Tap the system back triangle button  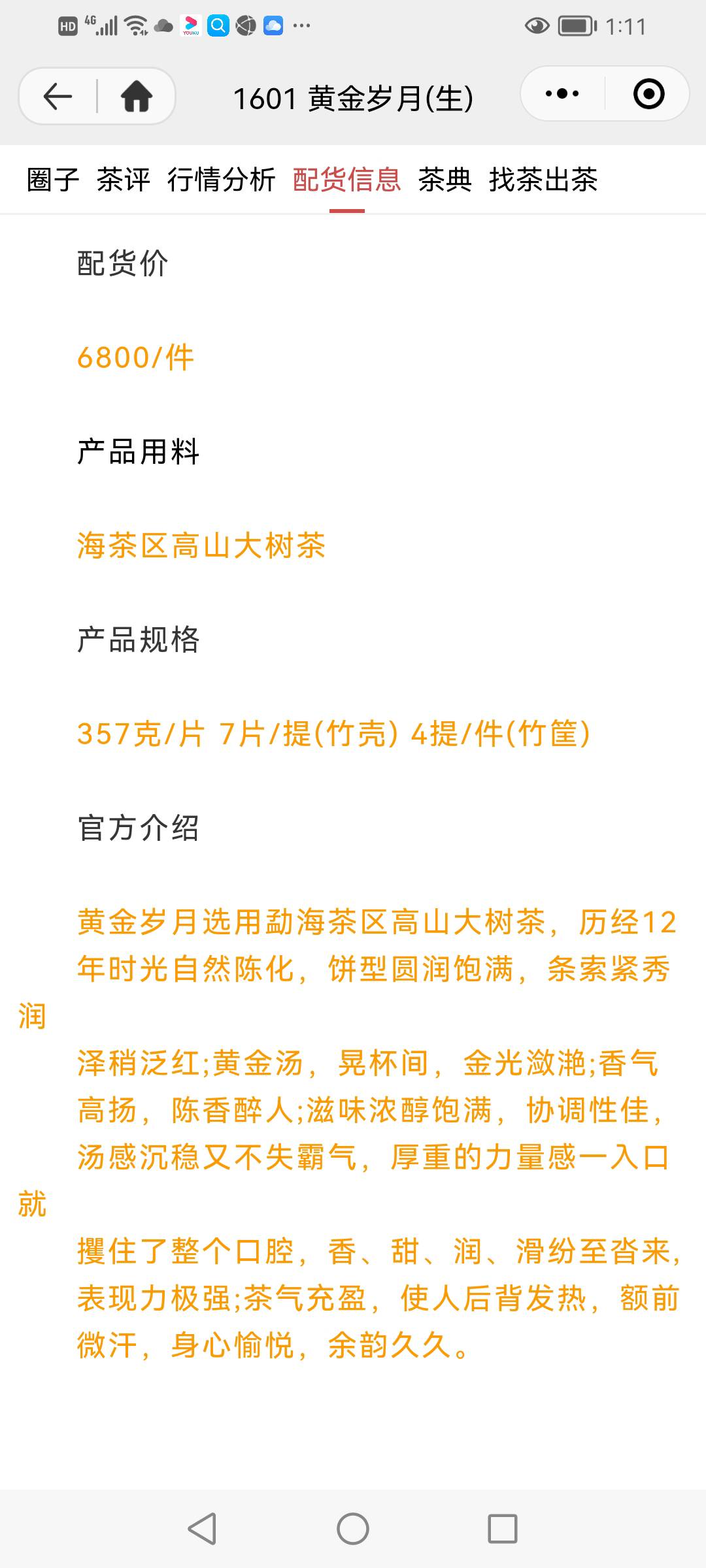(202, 1529)
